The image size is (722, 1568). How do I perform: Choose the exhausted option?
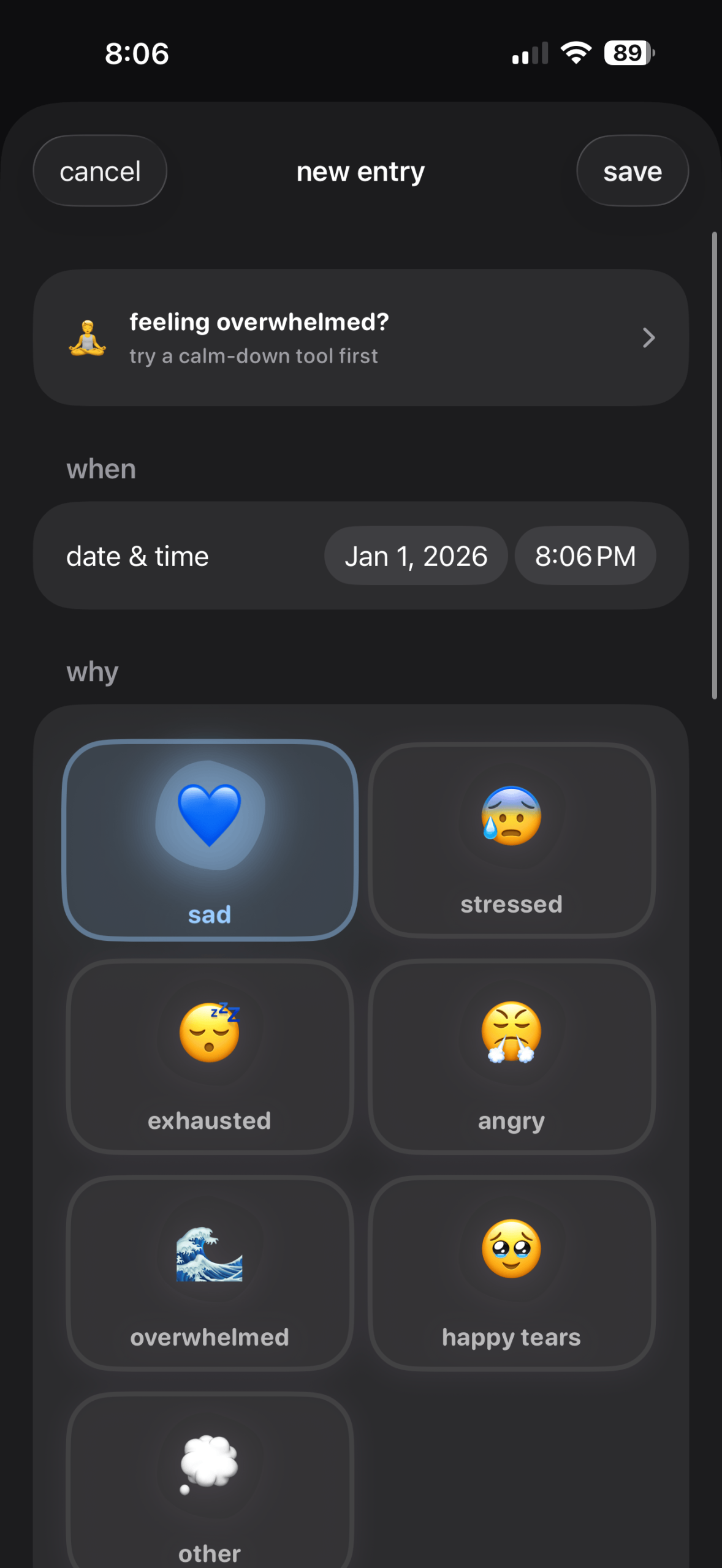click(x=210, y=1057)
